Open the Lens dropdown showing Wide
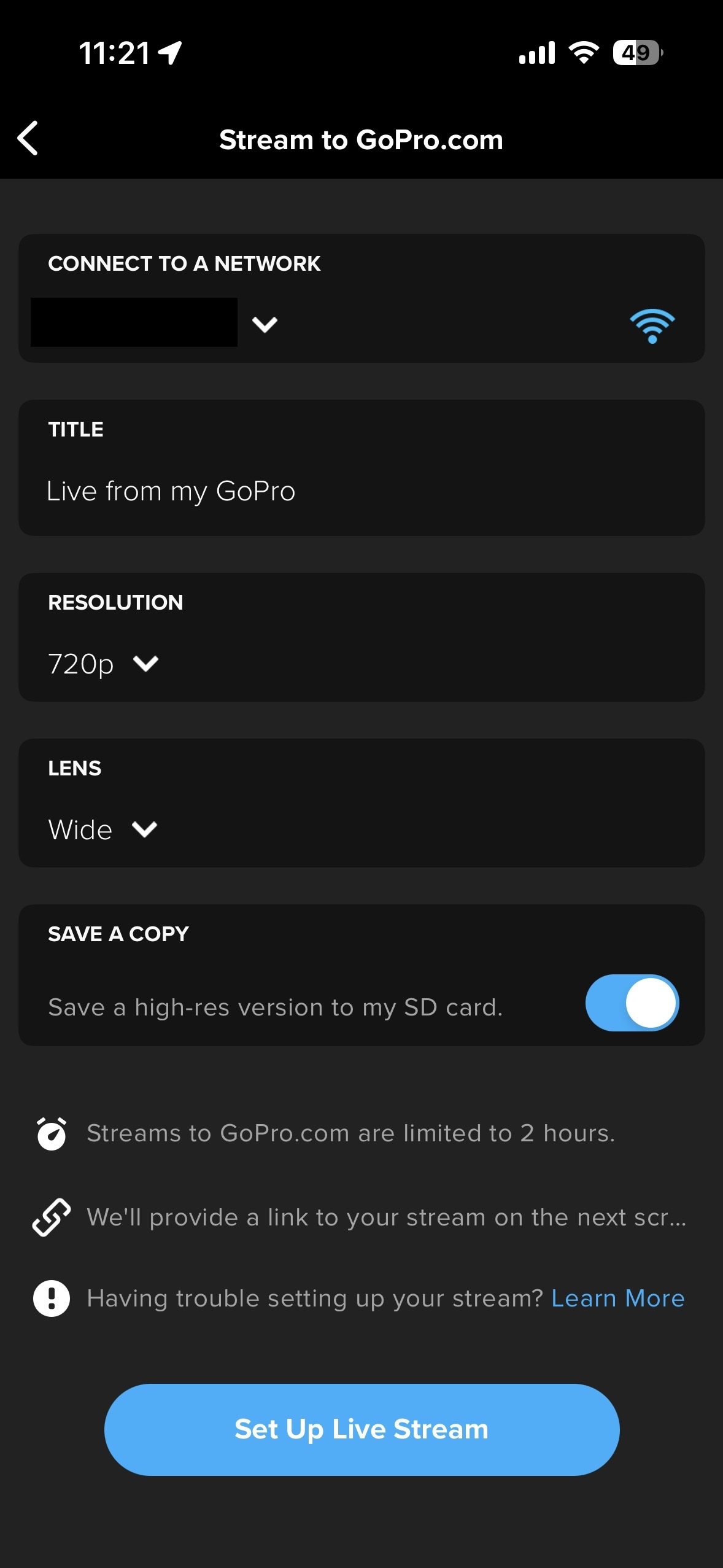723x1568 pixels. coord(145,829)
